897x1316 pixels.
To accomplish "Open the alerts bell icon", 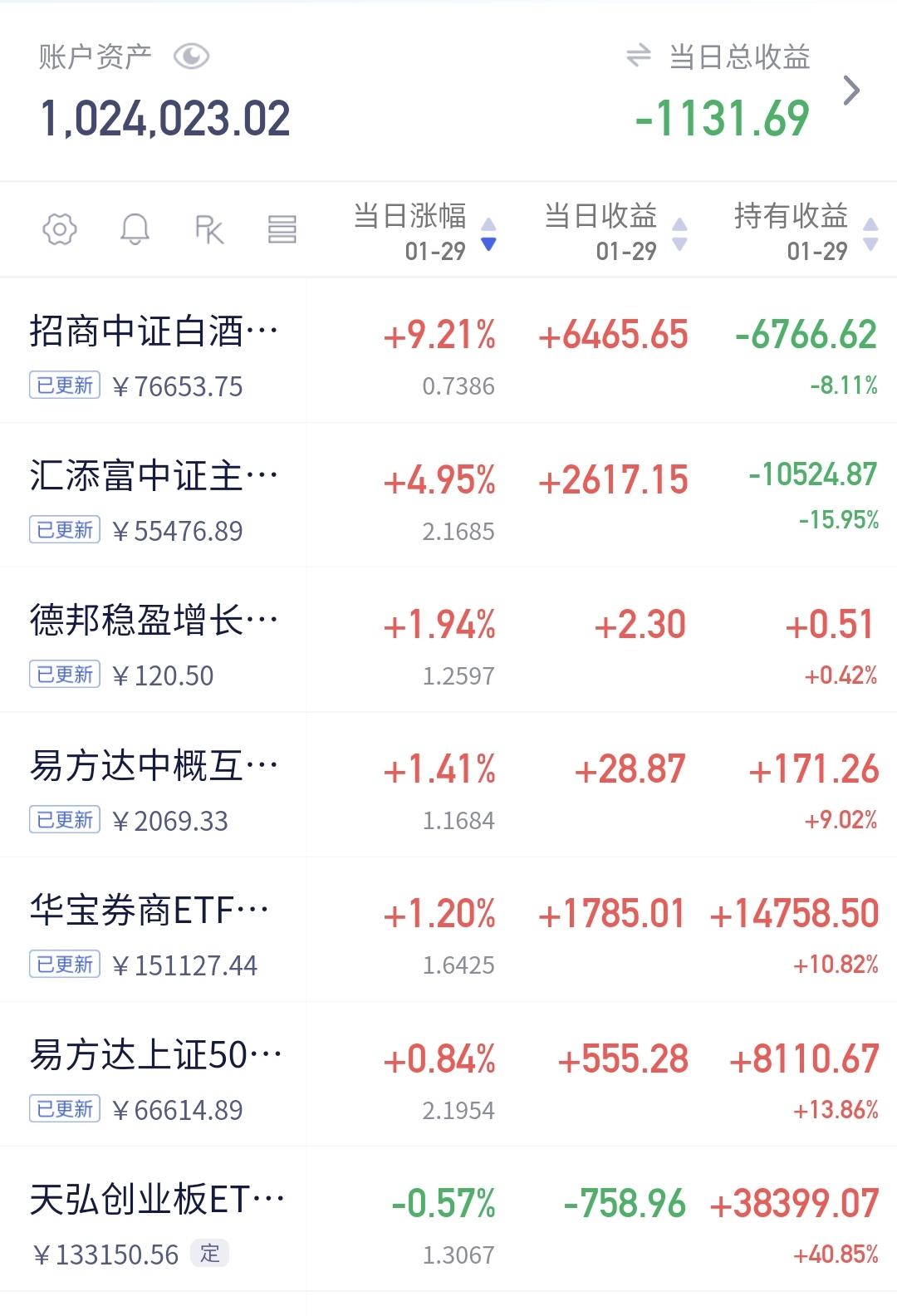I will 135,229.
